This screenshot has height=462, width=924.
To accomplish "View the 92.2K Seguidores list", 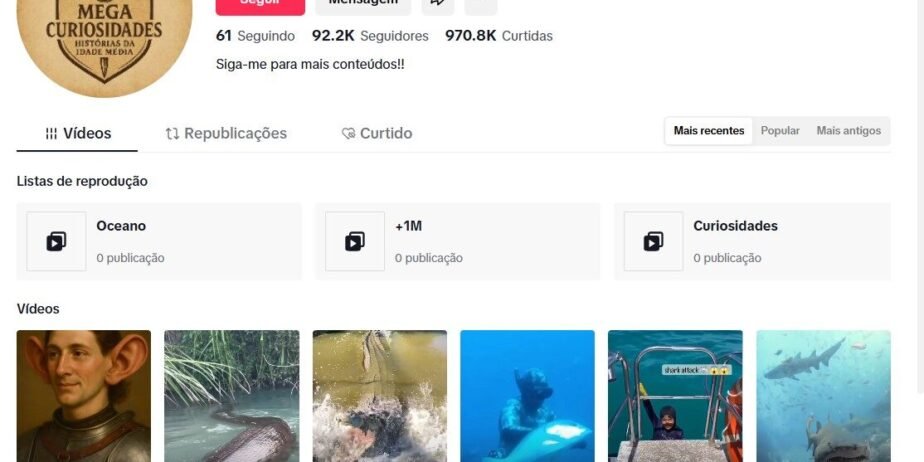I will 370,36.
